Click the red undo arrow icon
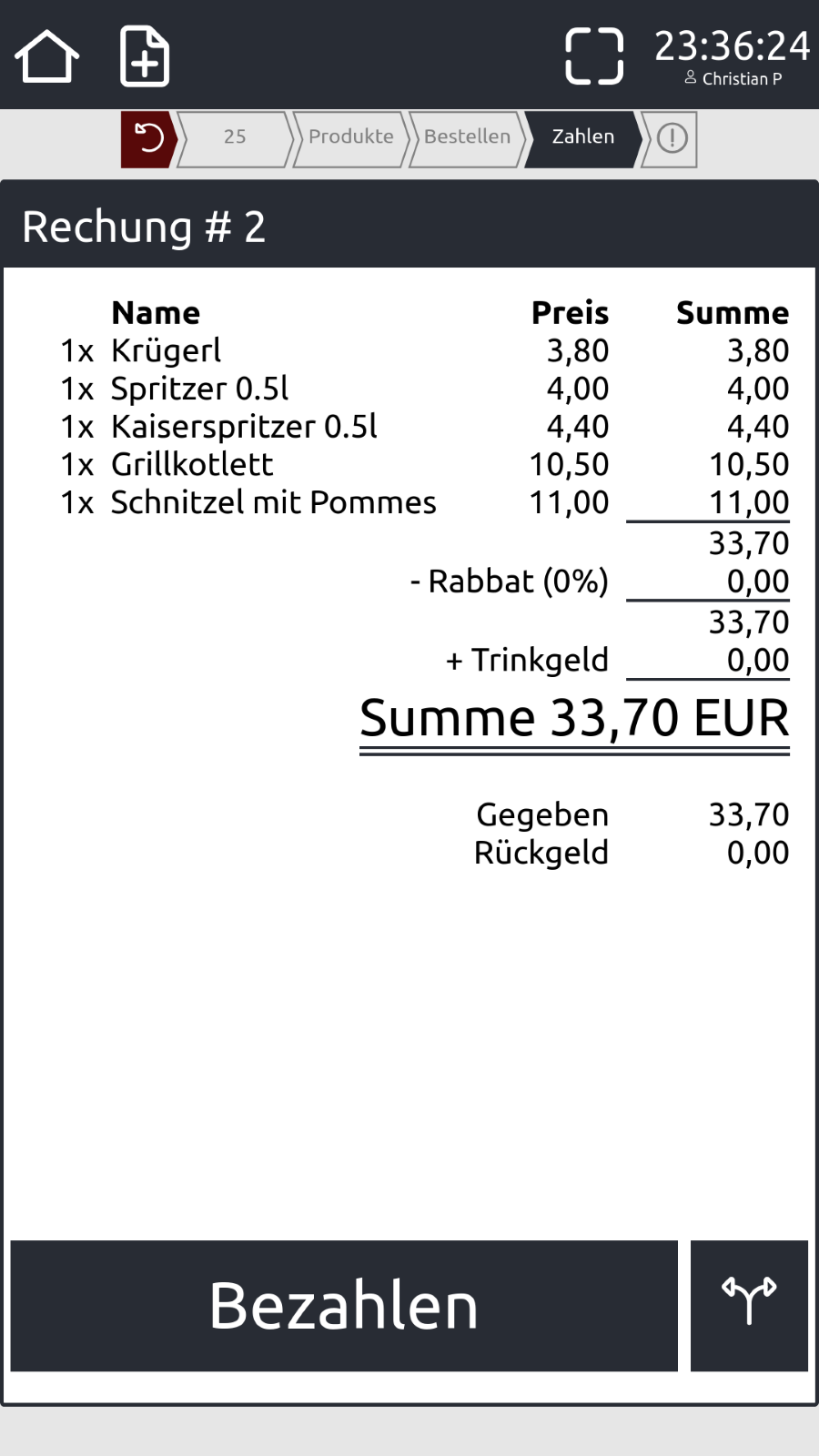Screen dimensions: 819x1456 [x=148, y=138]
